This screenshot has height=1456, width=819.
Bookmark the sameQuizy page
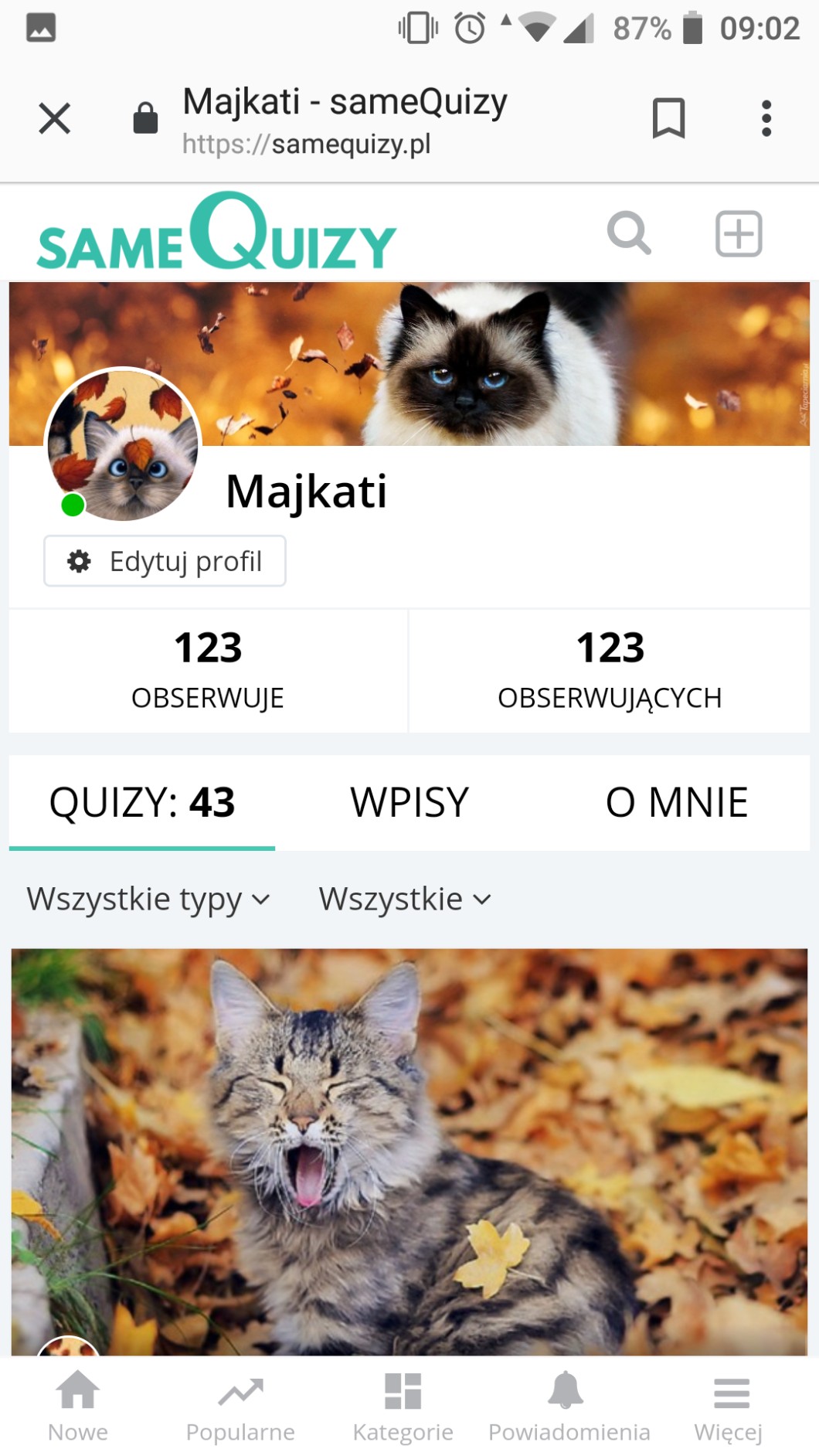coord(668,118)
